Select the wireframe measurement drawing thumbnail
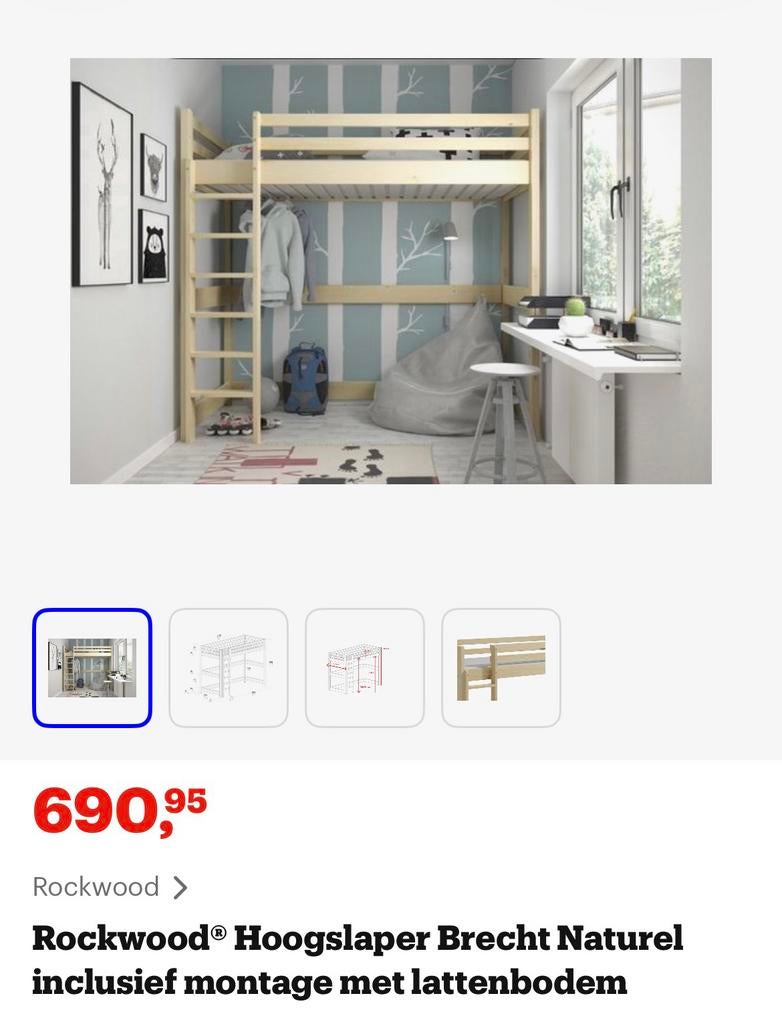782x1024 pixels. point(228,667)
